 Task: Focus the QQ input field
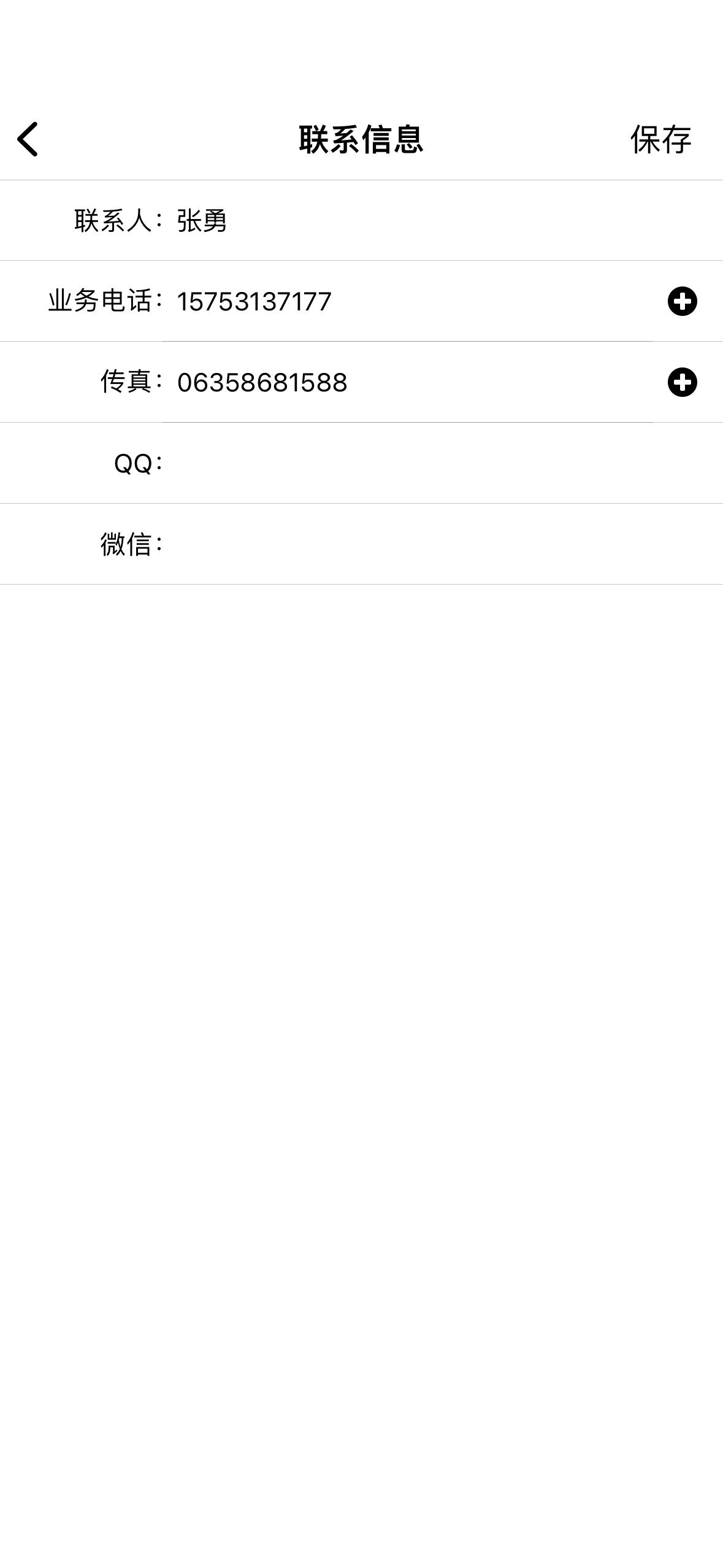click(x=442, y=463)
